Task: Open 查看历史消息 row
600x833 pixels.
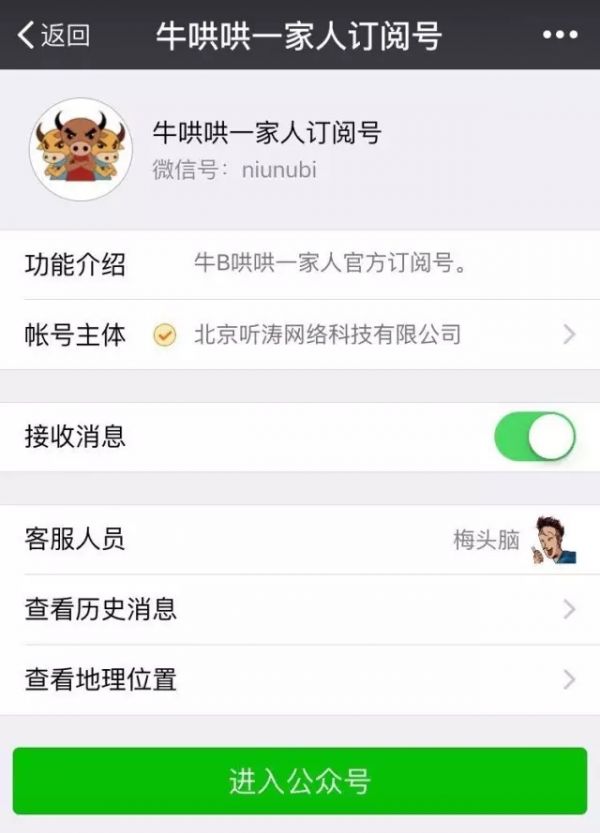Action: point(300,609)
